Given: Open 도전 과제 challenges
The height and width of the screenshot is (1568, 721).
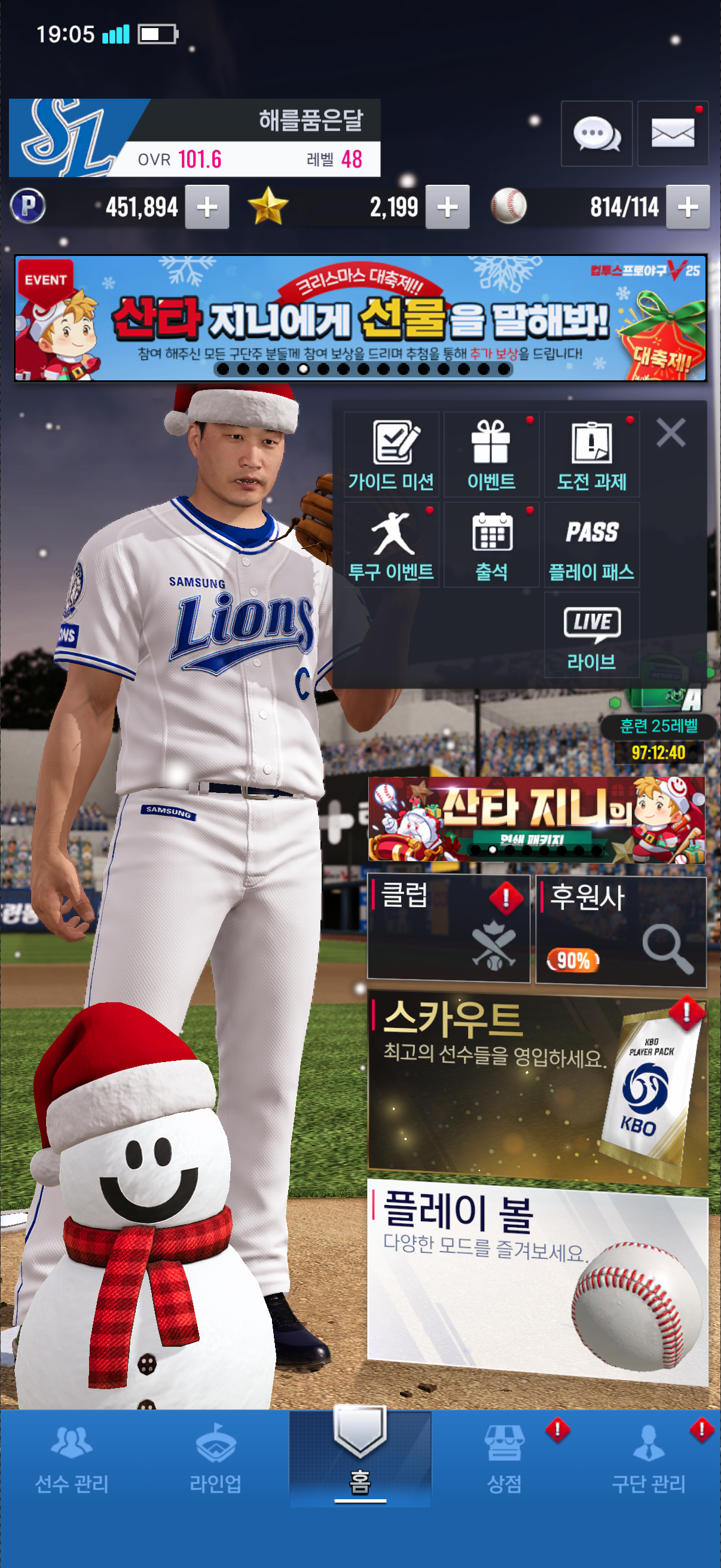Looking at the screenshot, I should [x=591, y=454].
